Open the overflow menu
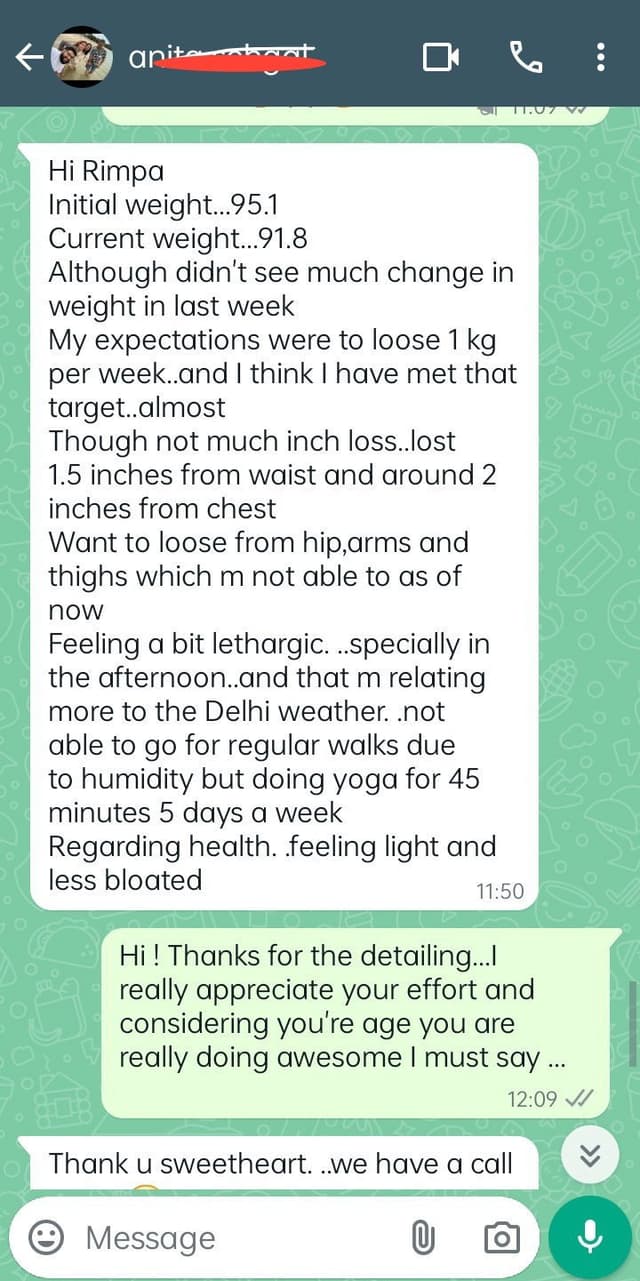Image resolution: width=640 pixels, height=1281 pixels. pyautogui.click(x=600, y=57)
